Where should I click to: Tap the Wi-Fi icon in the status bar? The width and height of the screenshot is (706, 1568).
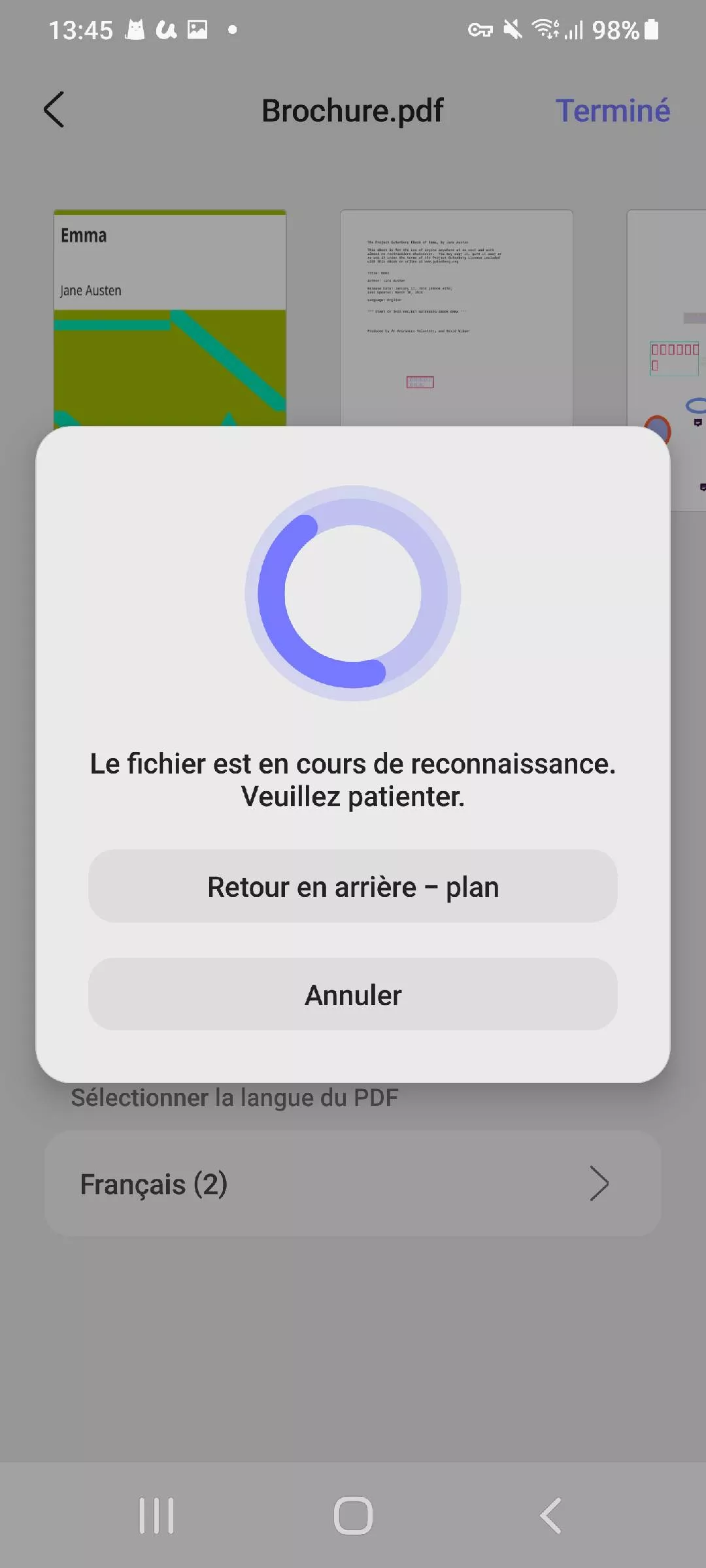click(x=546, y=30)
